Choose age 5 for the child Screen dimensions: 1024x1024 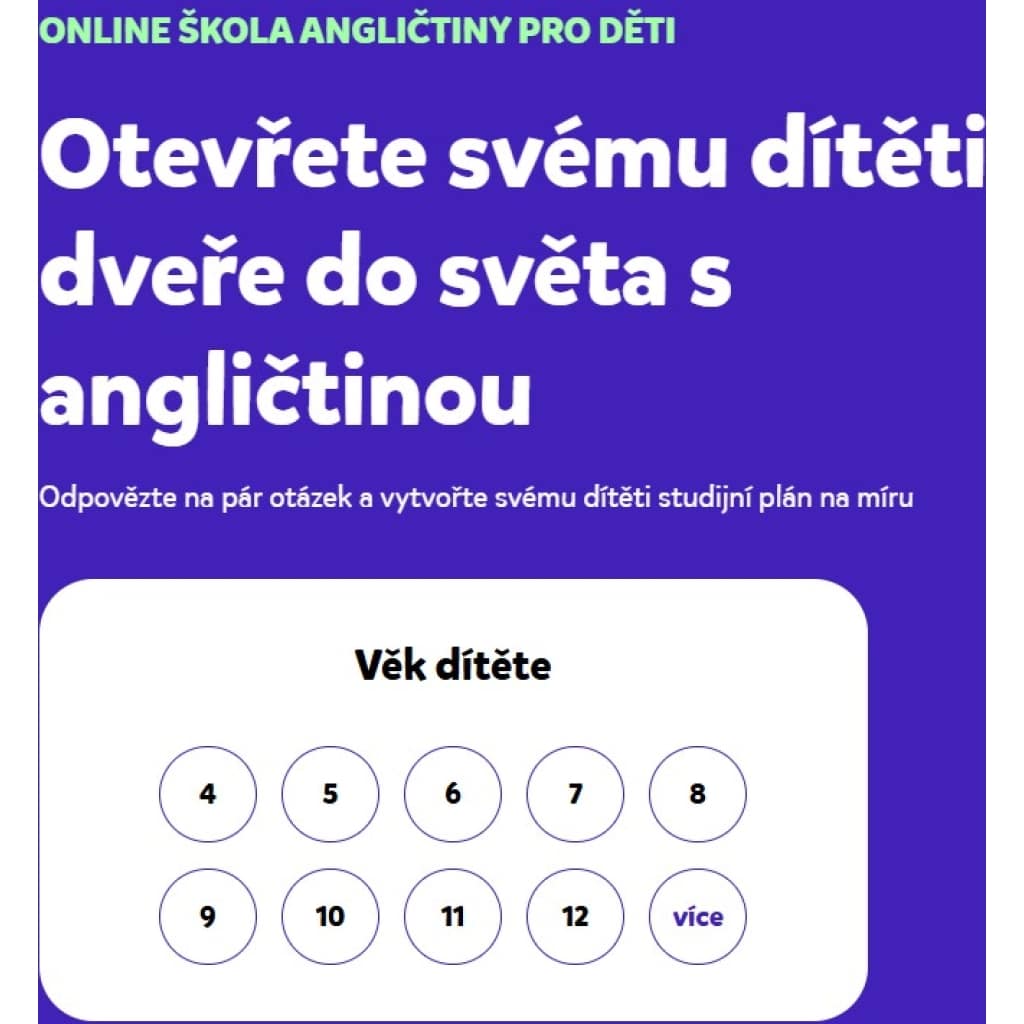pyautogui.click(x=330, y=794)
